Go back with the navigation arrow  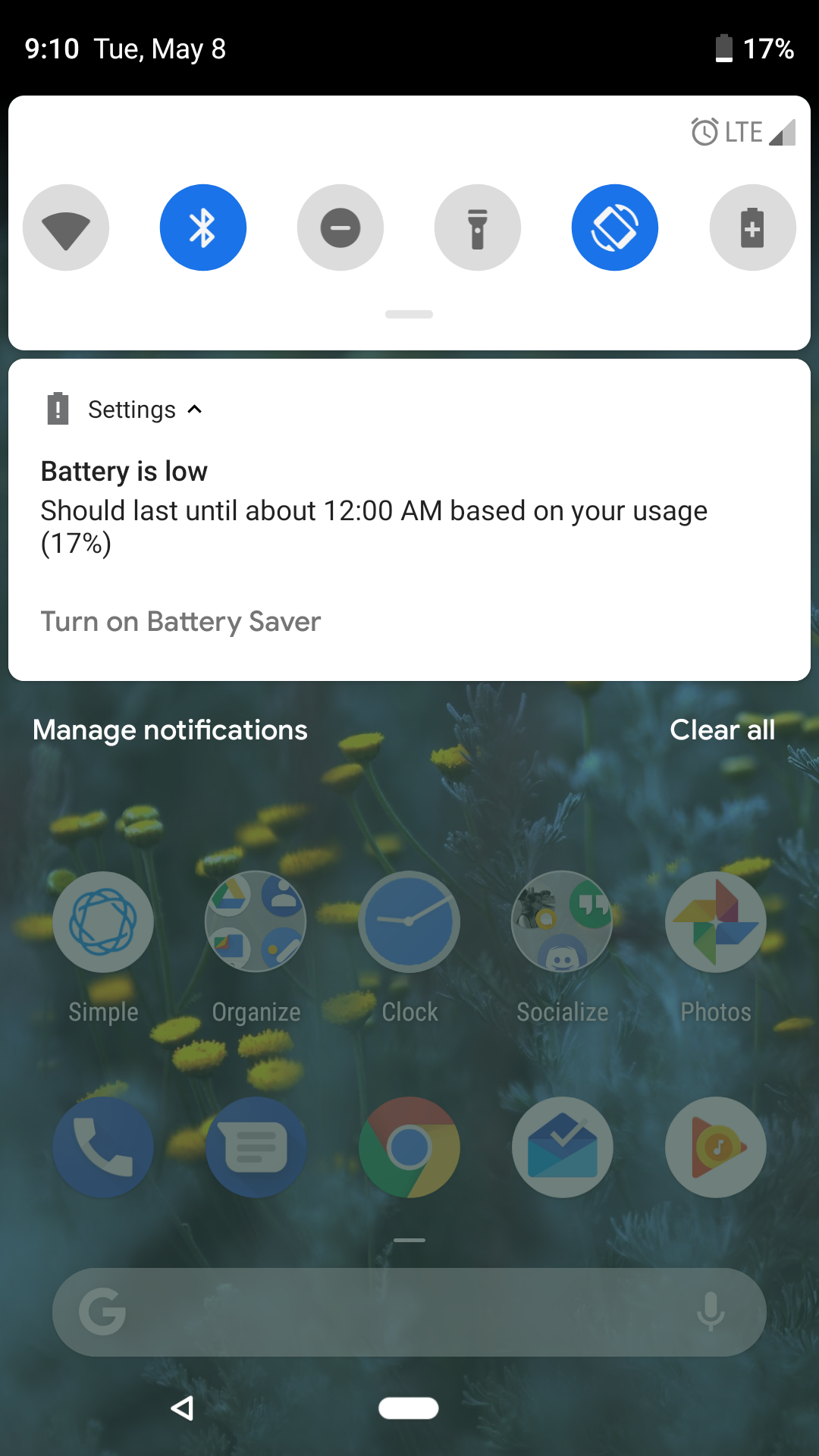click(x=183, y=1408)
